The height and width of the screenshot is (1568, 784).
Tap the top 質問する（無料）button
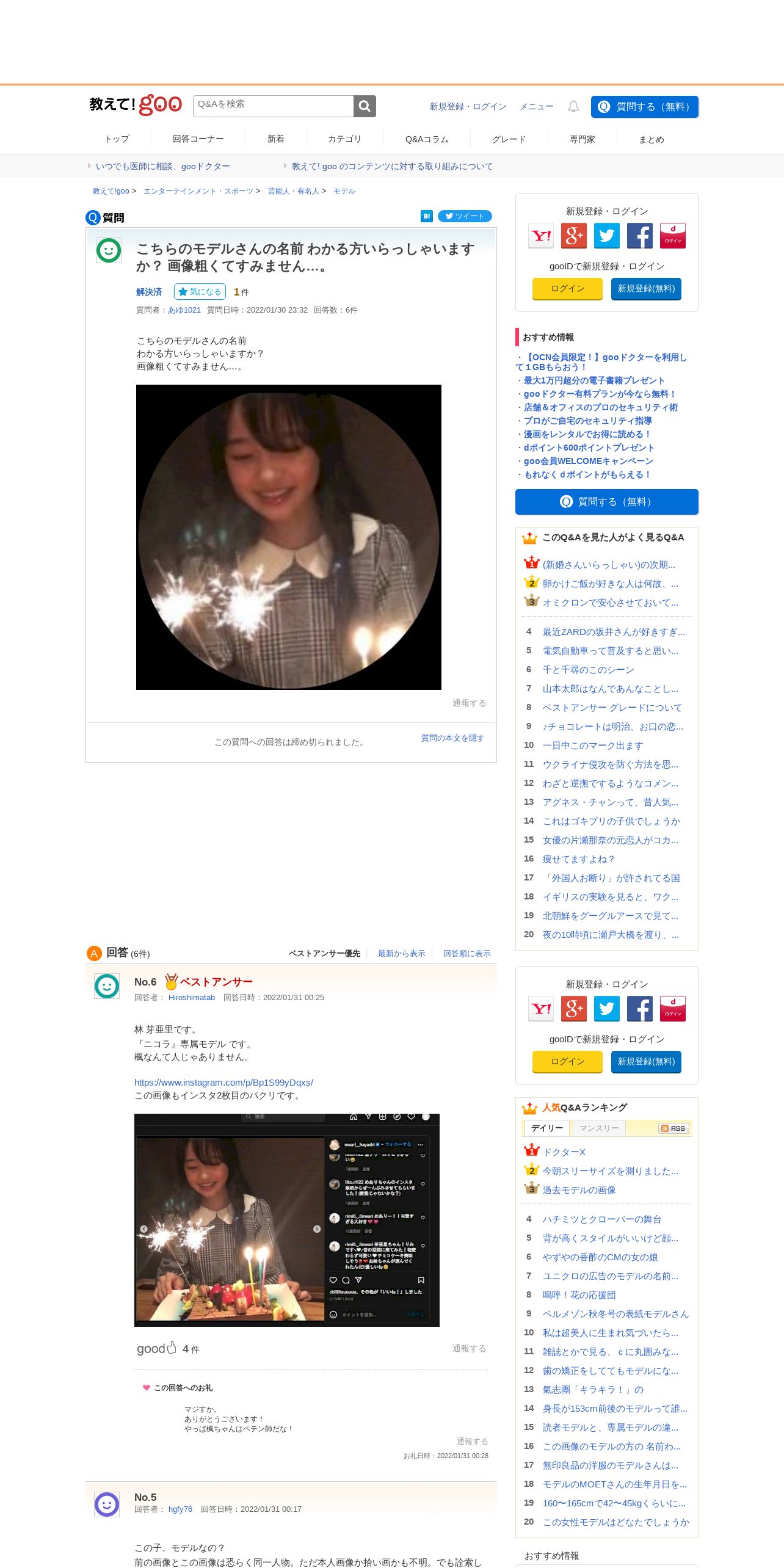[644, 107]
